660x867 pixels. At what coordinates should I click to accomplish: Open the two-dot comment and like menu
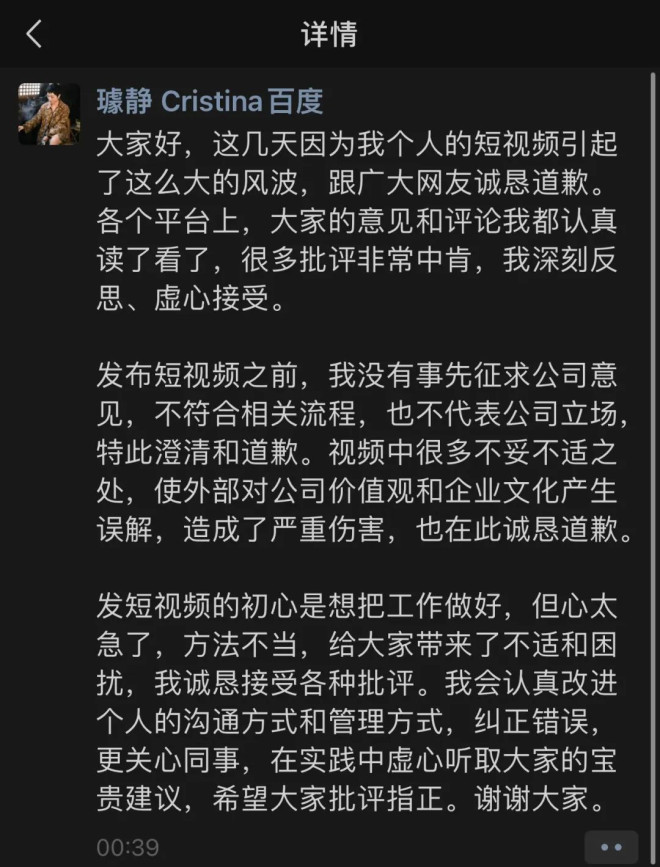coord(610,848)
